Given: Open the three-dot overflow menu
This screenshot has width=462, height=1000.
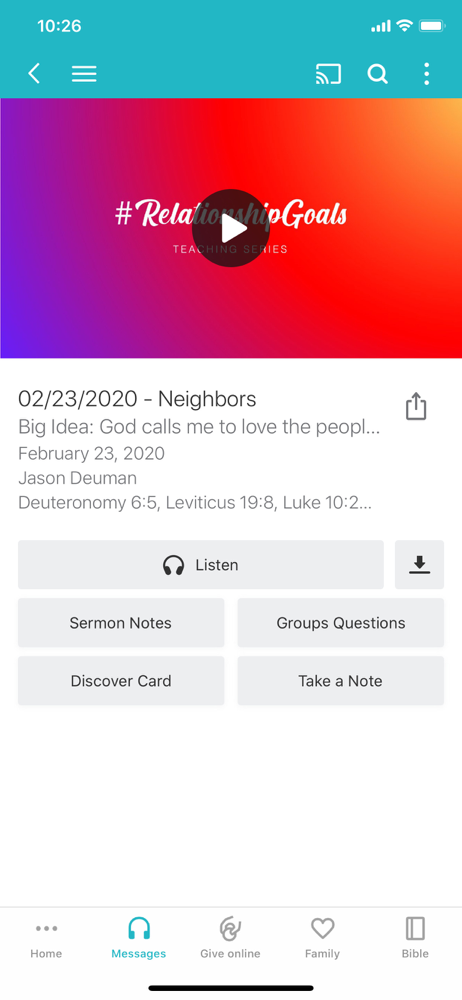Looking at the screenshot, I should click(426, 74).
